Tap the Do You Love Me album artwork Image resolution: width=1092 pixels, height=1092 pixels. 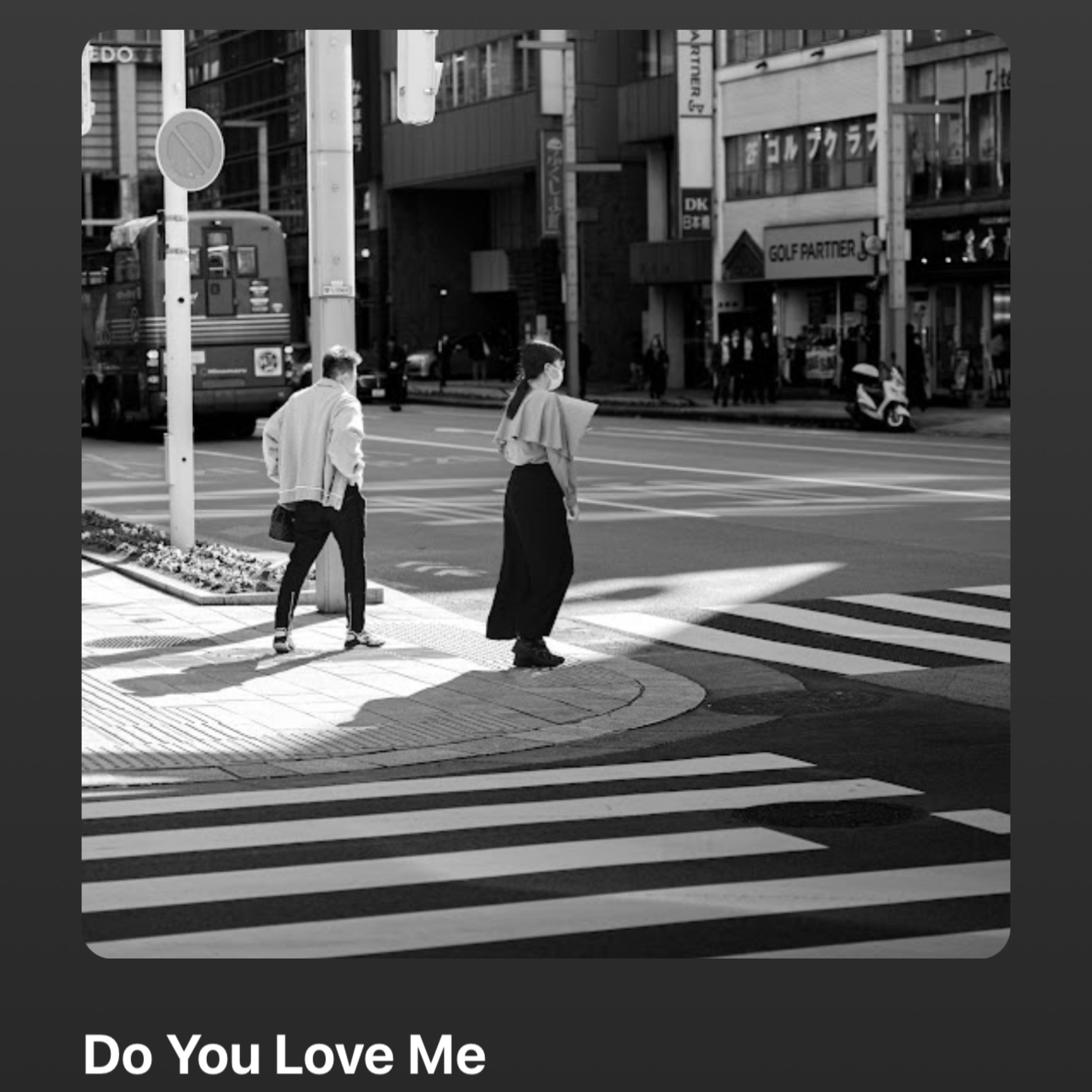[545, 494]
